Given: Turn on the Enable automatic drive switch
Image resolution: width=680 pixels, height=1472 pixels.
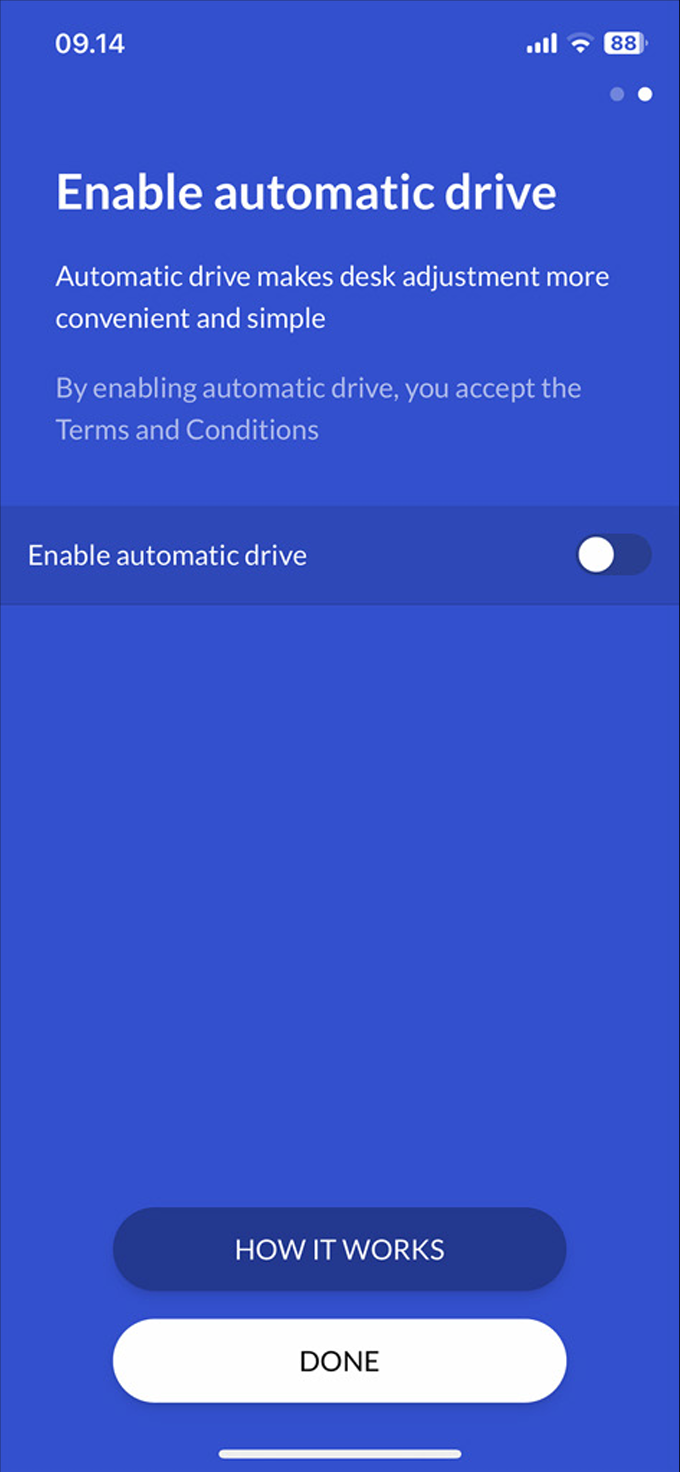Looking at the screenshot, I should [613, 555].
